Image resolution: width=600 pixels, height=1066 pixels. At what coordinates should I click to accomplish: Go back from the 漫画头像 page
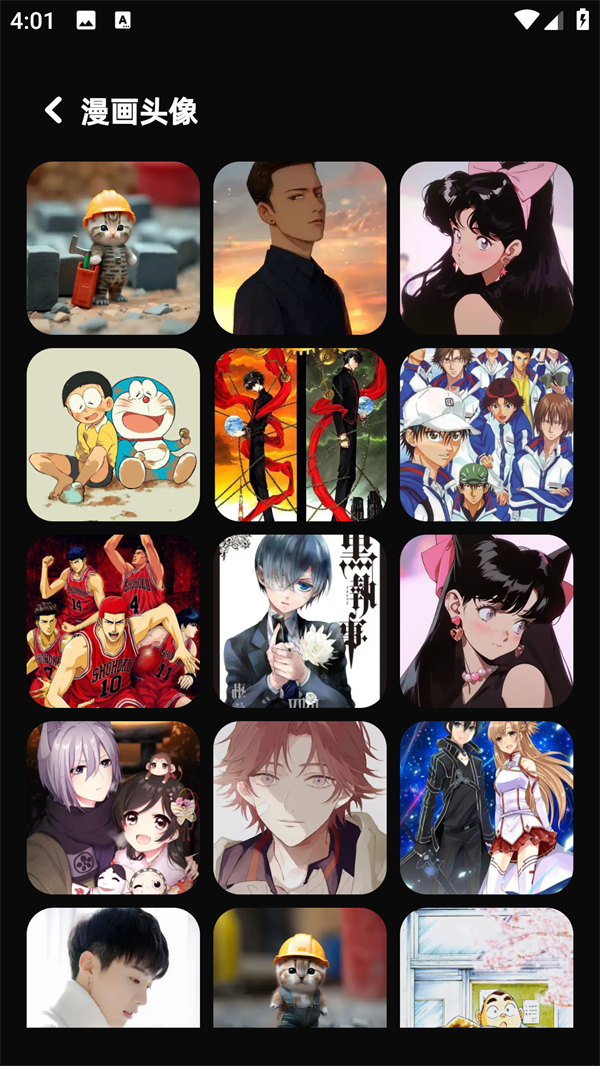point(53,111)
